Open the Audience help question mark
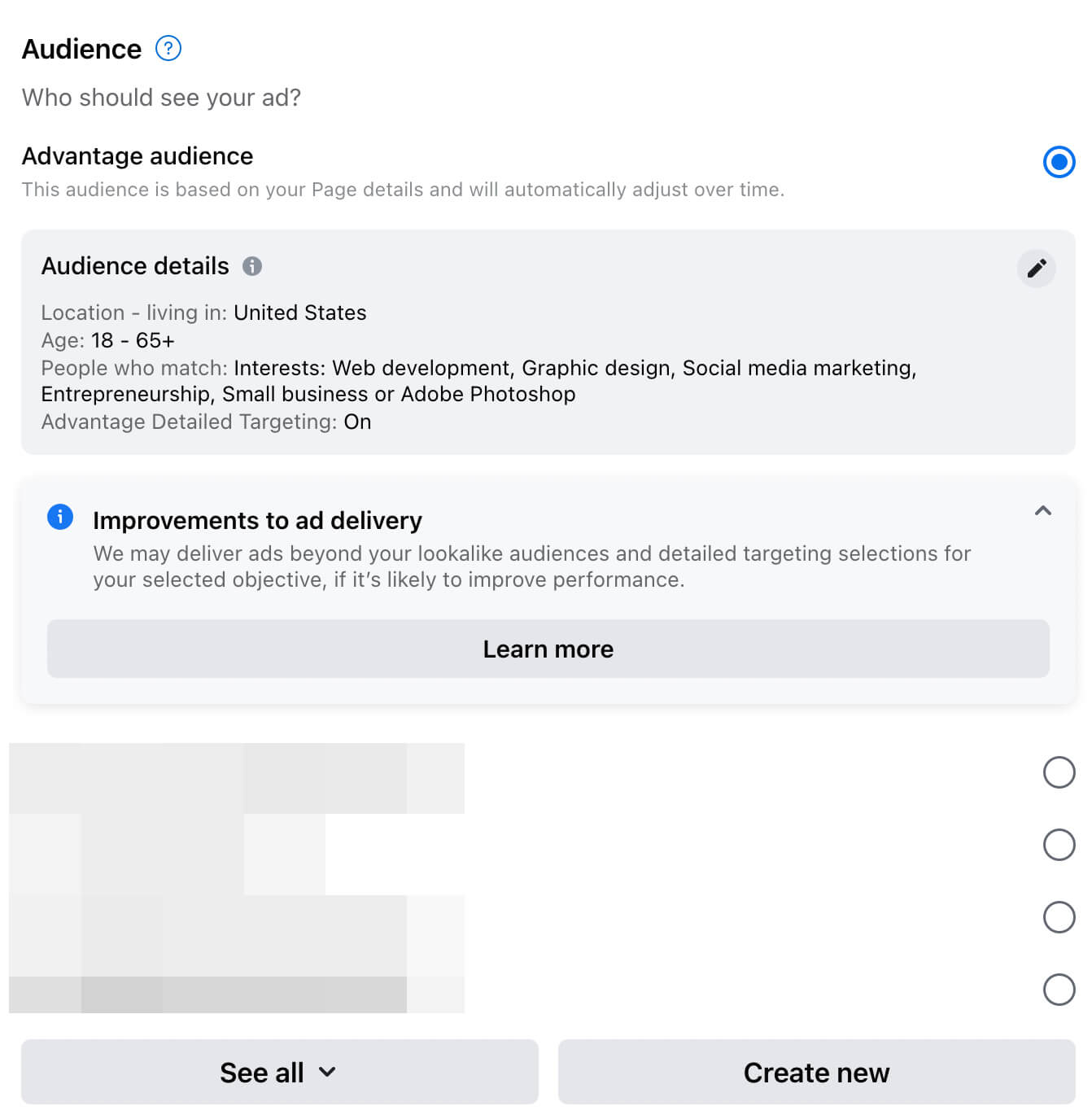This screenshot has width=1092, height=1119. coord(168,49)
